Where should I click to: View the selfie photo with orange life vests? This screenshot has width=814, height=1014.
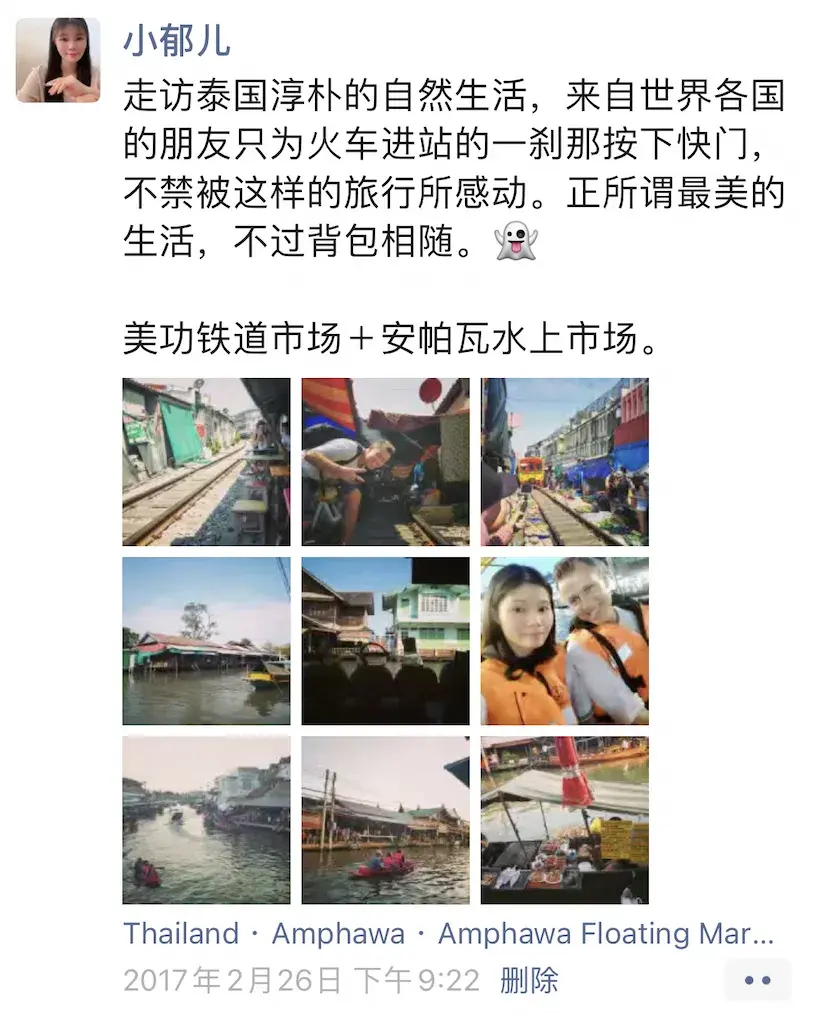pos(565,640)
